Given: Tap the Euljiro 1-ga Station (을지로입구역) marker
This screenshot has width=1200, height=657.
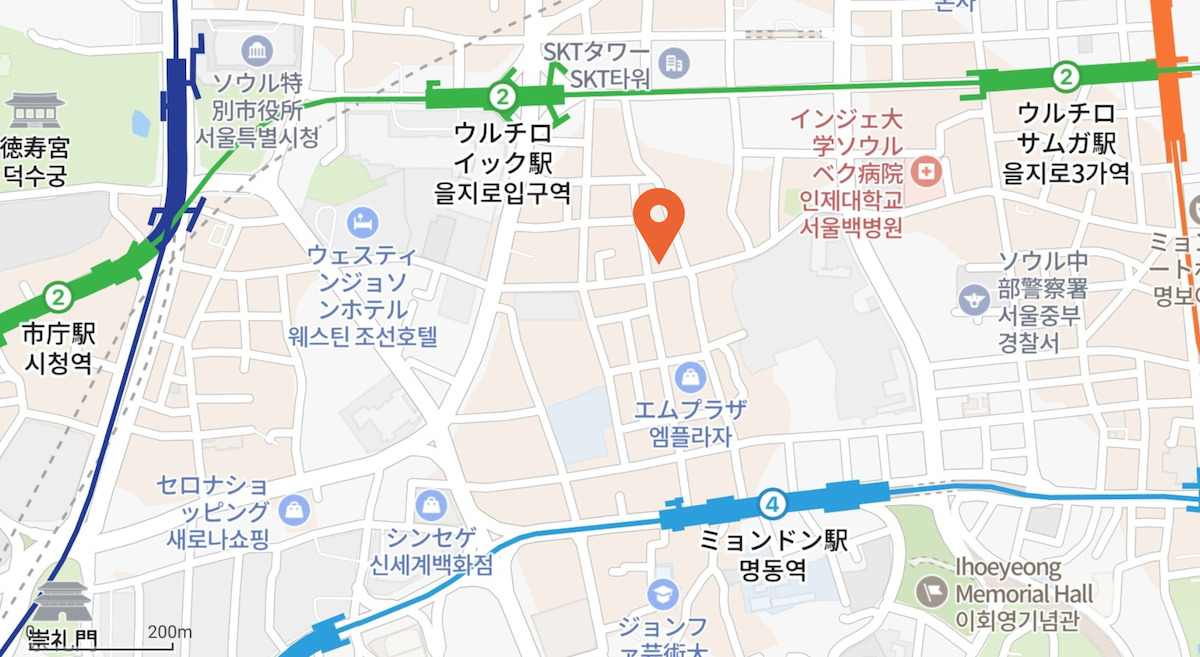Looking at the screenshot, I should (x=503, y=97).
